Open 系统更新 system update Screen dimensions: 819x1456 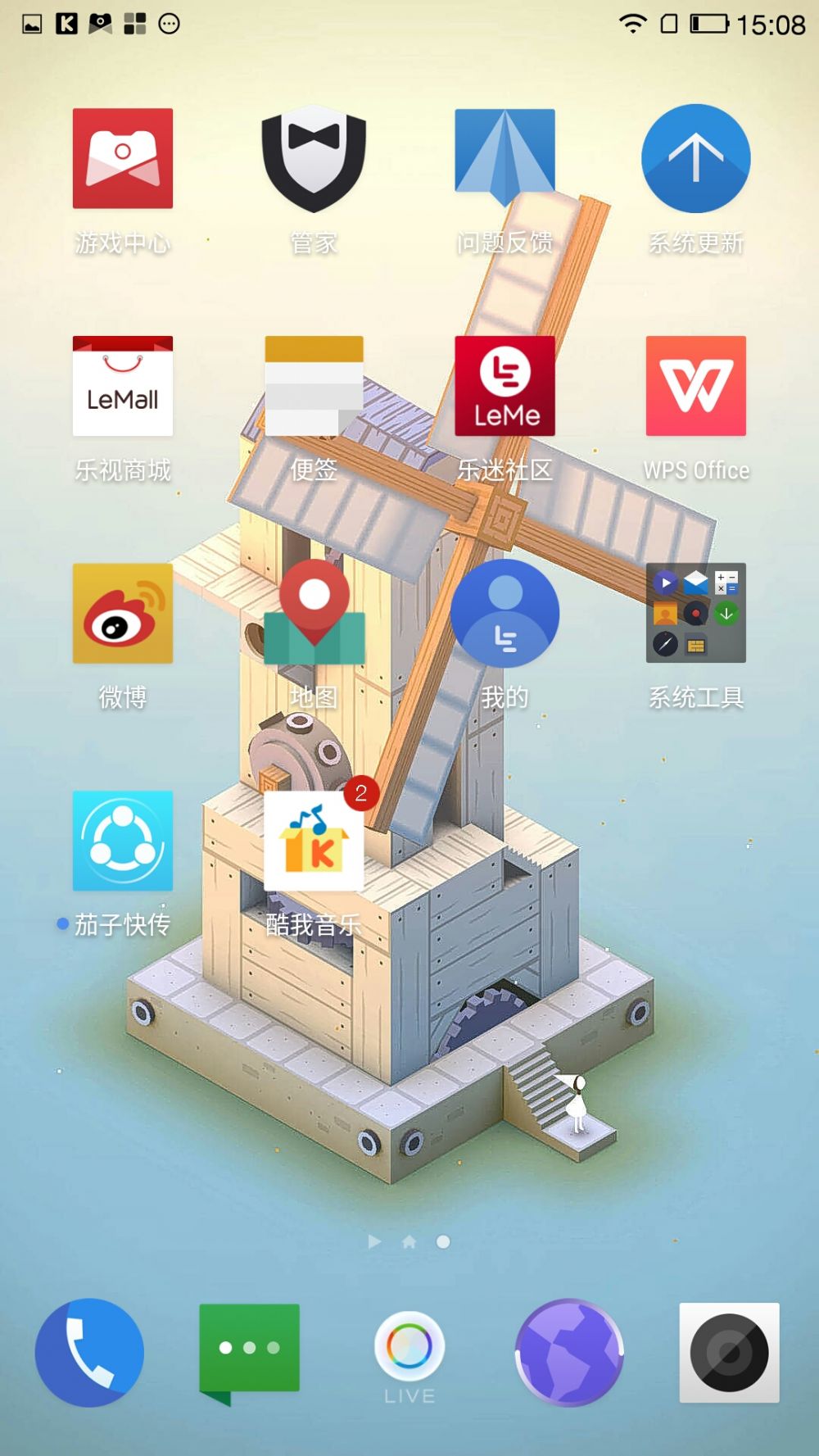click(x=695, y=159)
